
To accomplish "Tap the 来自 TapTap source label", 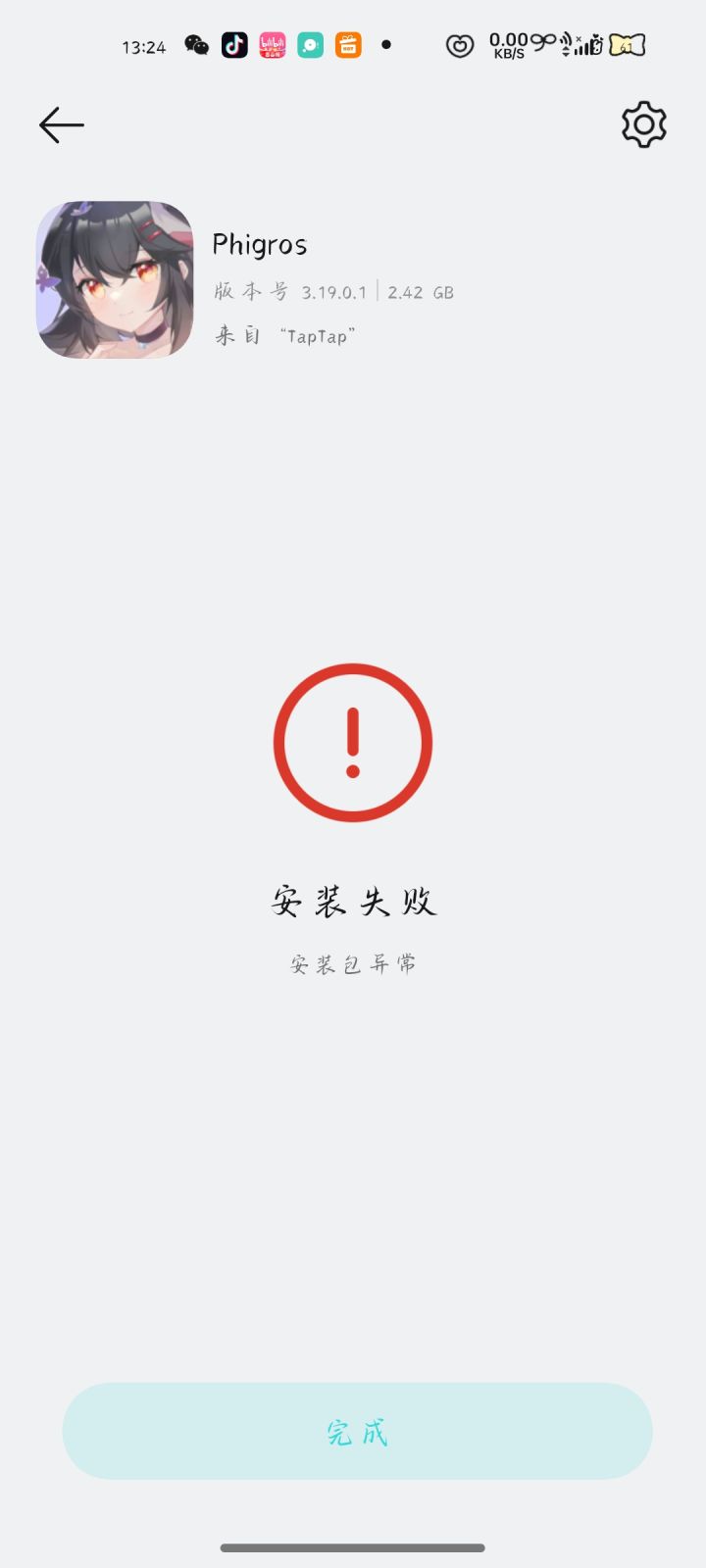I will point(284,336).
